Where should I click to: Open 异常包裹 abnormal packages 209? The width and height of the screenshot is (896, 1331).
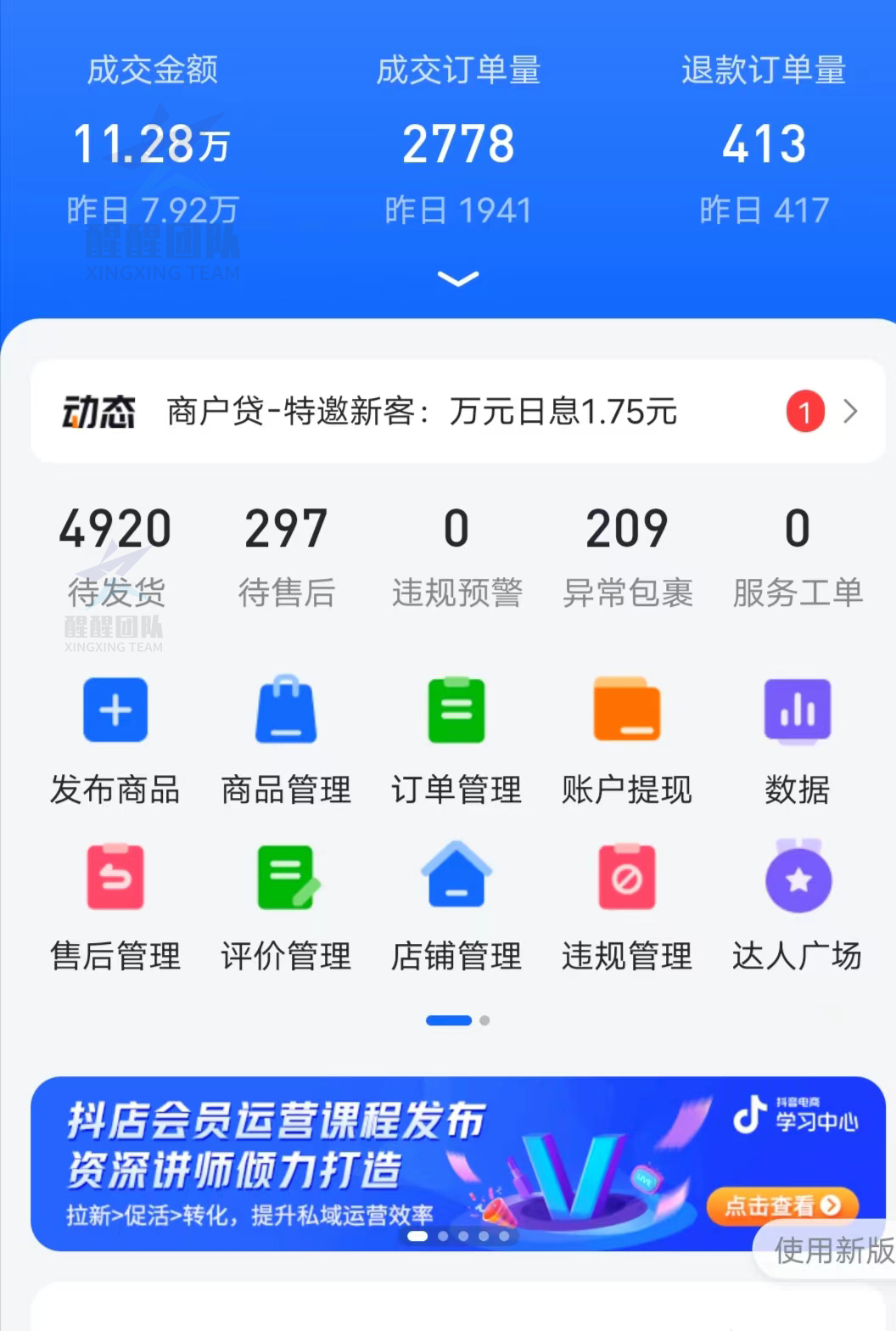click(627, 552)
